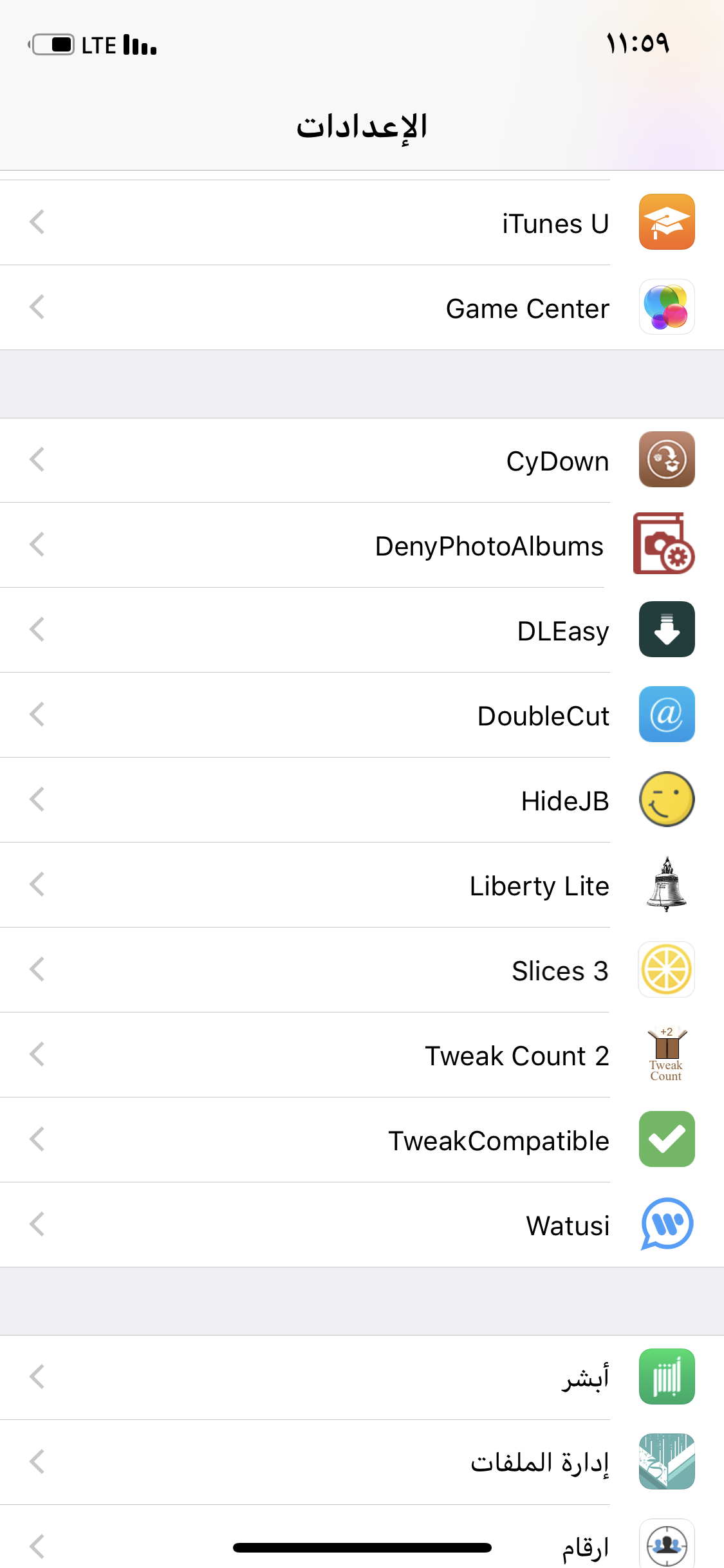The width and height of the screenshot is (724, 1568).
Task: Tap the DoubleCut row
Action: pos(362,715)
